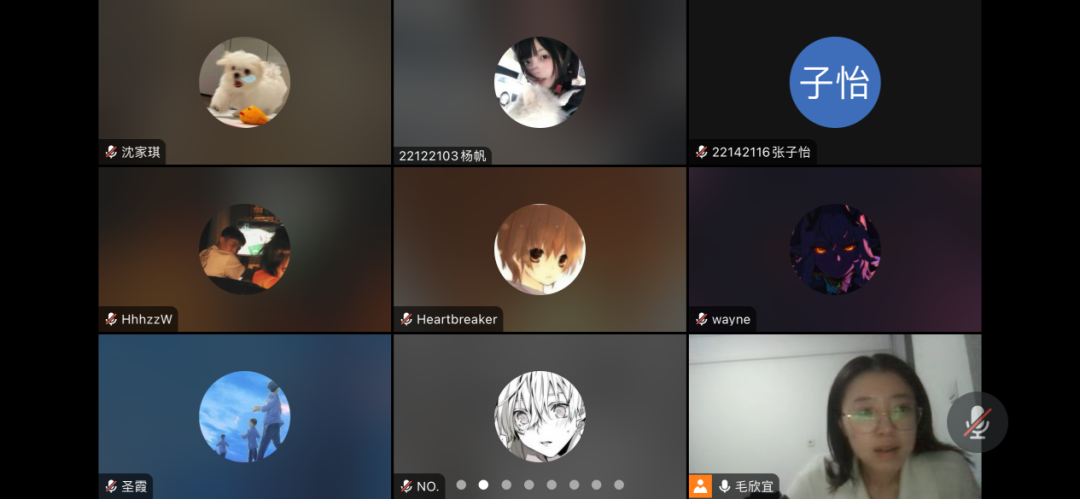Tap the 22142116张子怡 participant tile

834,82
